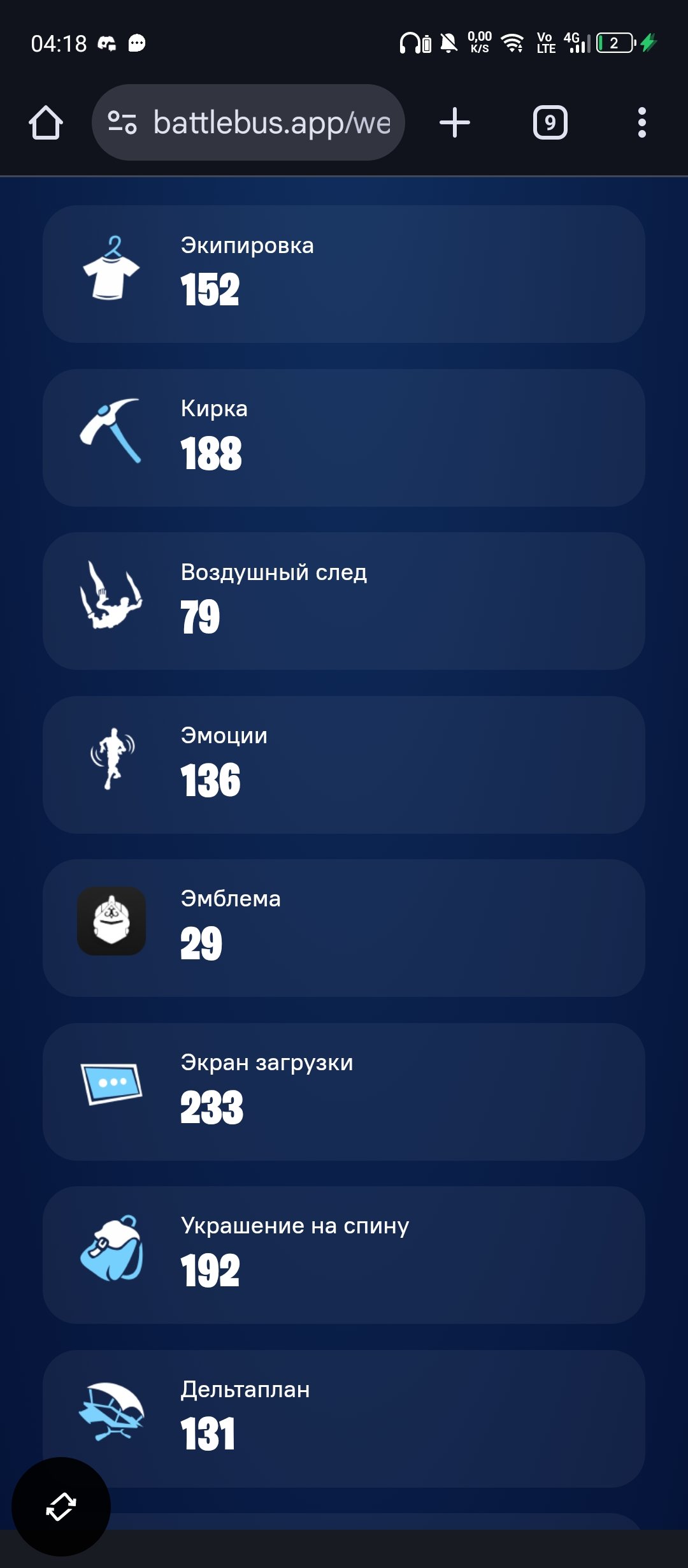Open the Экипировка card with 152

pos(344,274)
